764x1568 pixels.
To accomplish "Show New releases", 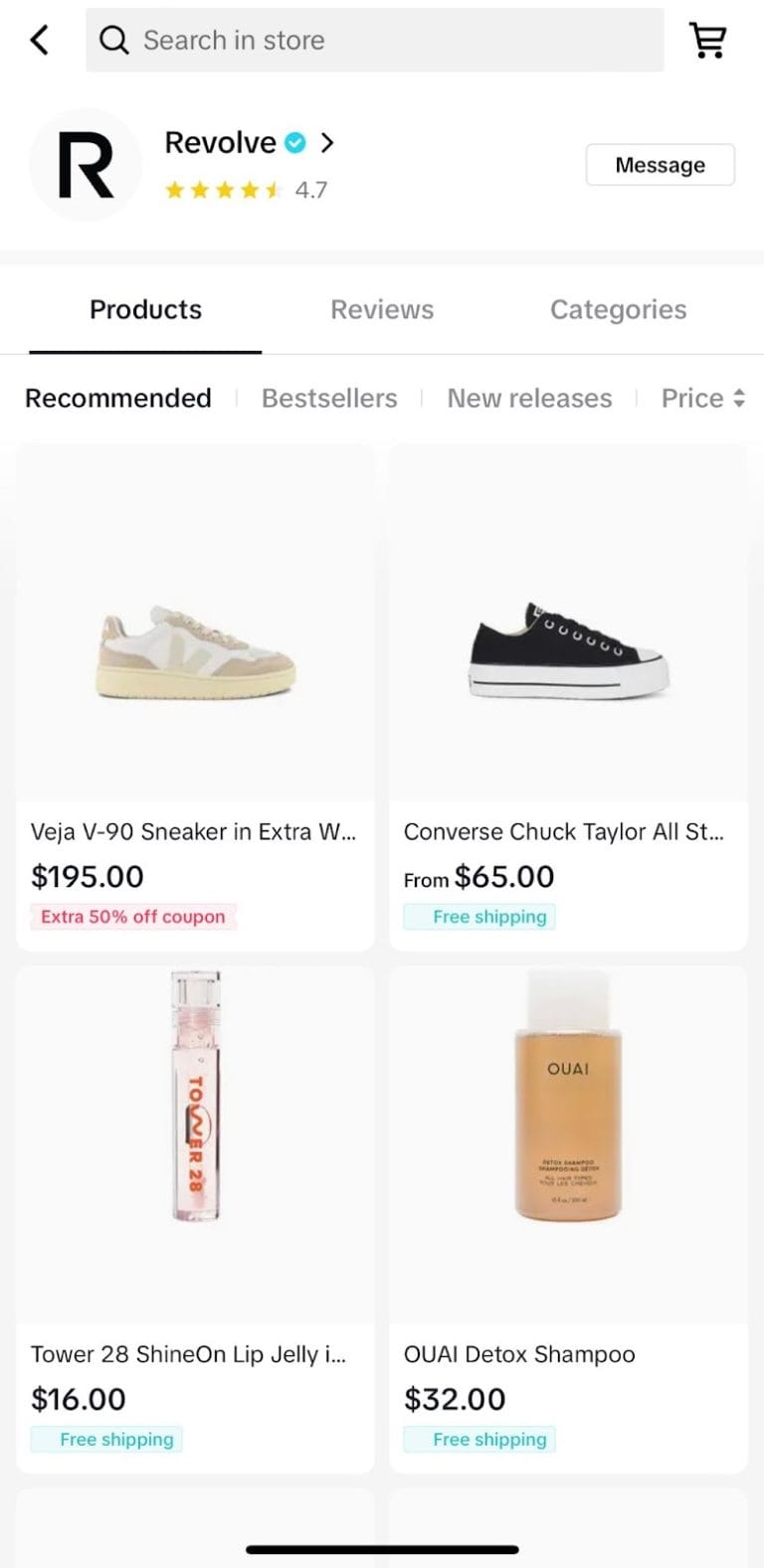I will point(529,398).
